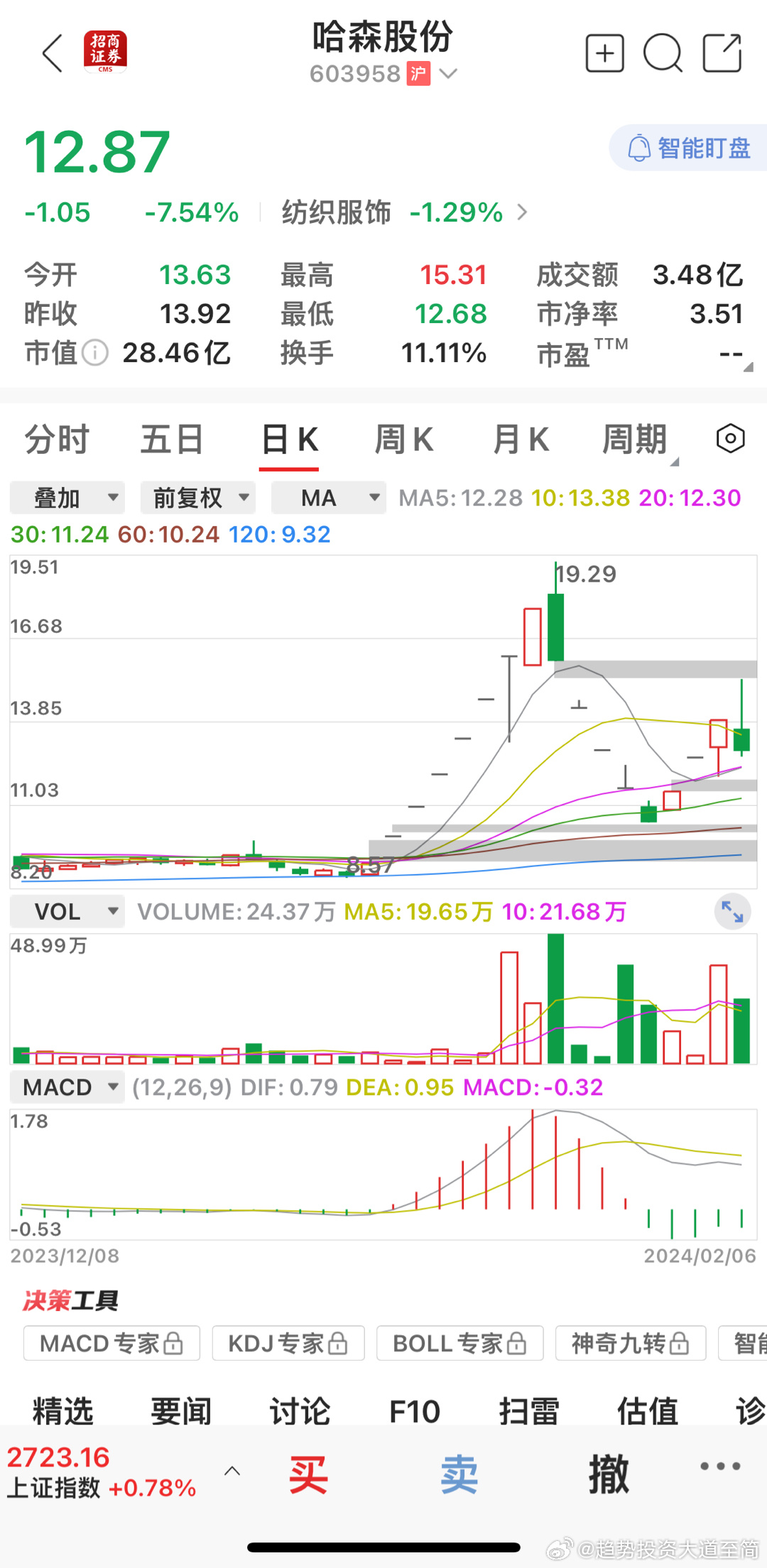Image resolution: width=767 pixels, height=1568 pixels.
Task: Expand the 叠加 overlay dropdown
Action: click(x=67, y=497)
